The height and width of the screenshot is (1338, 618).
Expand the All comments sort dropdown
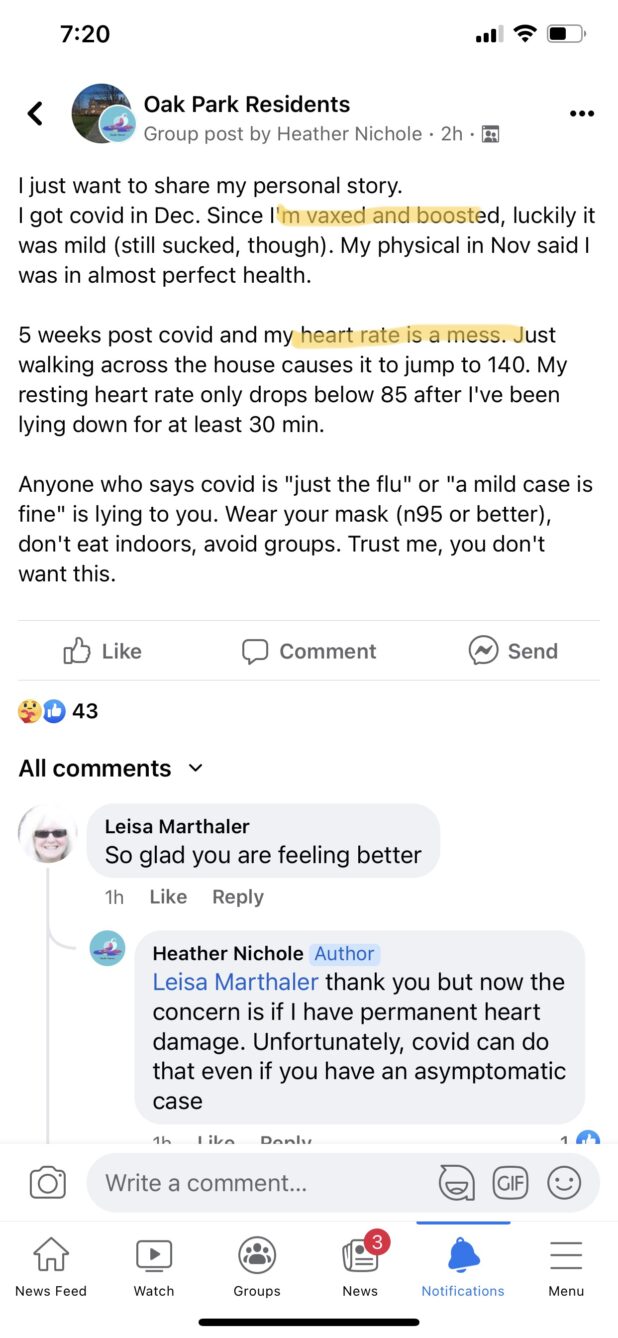point(196,768)
